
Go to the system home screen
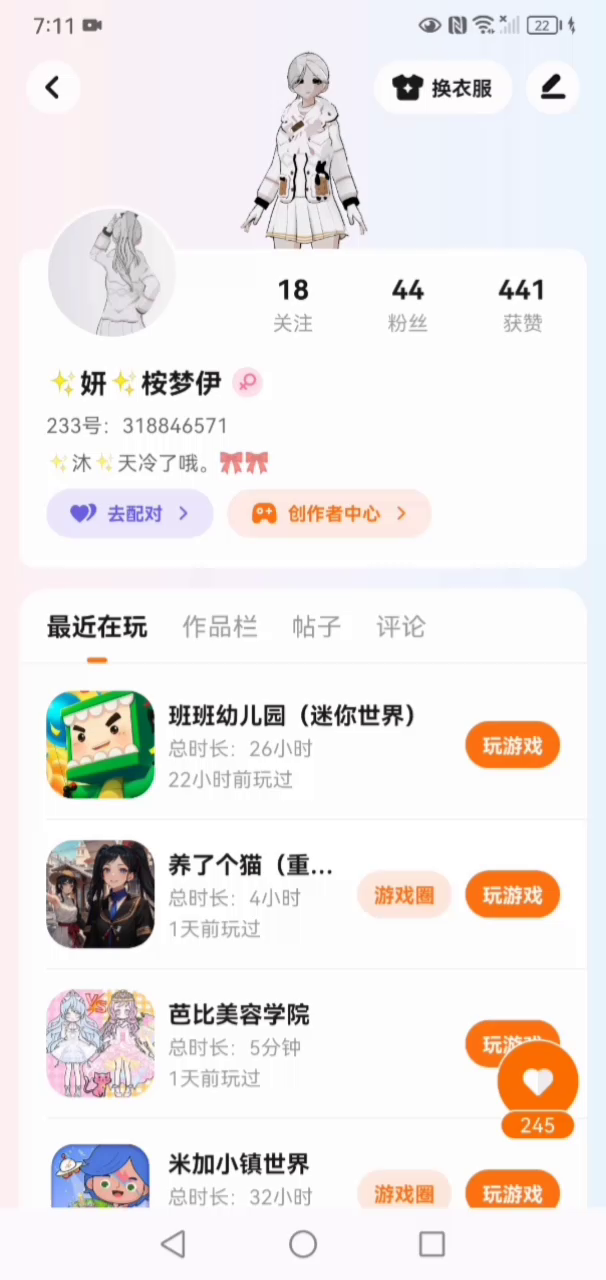(303, 1244)
